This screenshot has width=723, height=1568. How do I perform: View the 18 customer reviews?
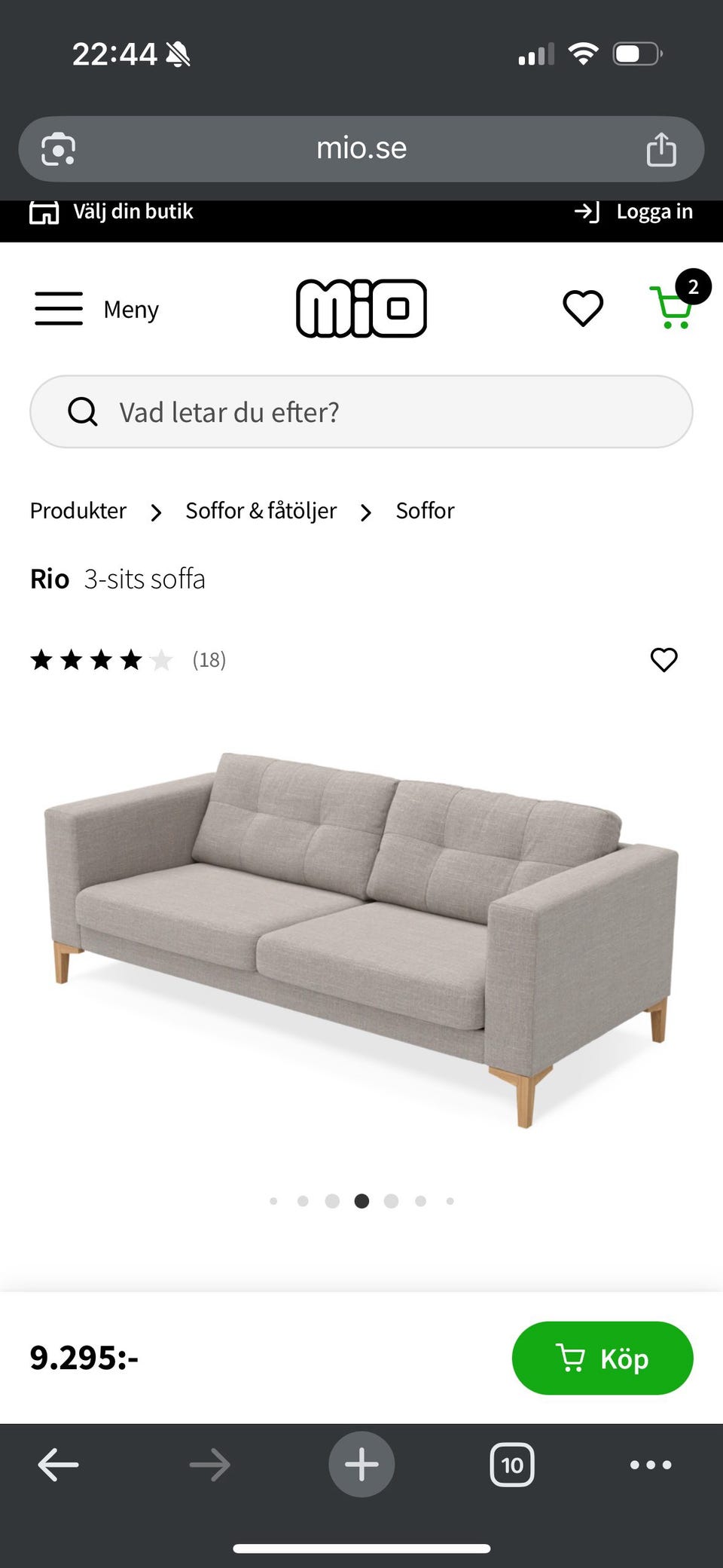tap(209, 660)
